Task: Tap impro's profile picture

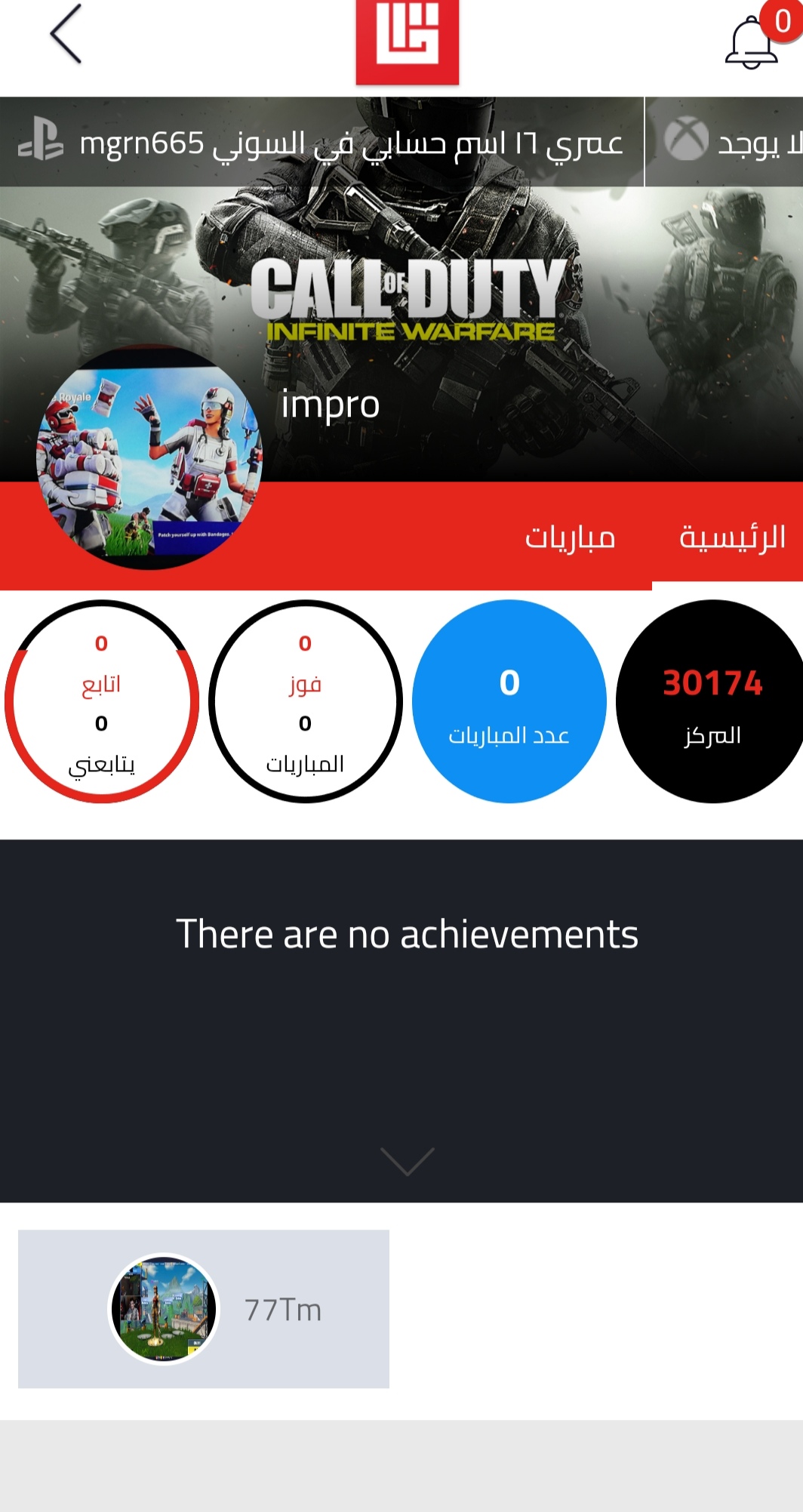Action: (149, 458)
